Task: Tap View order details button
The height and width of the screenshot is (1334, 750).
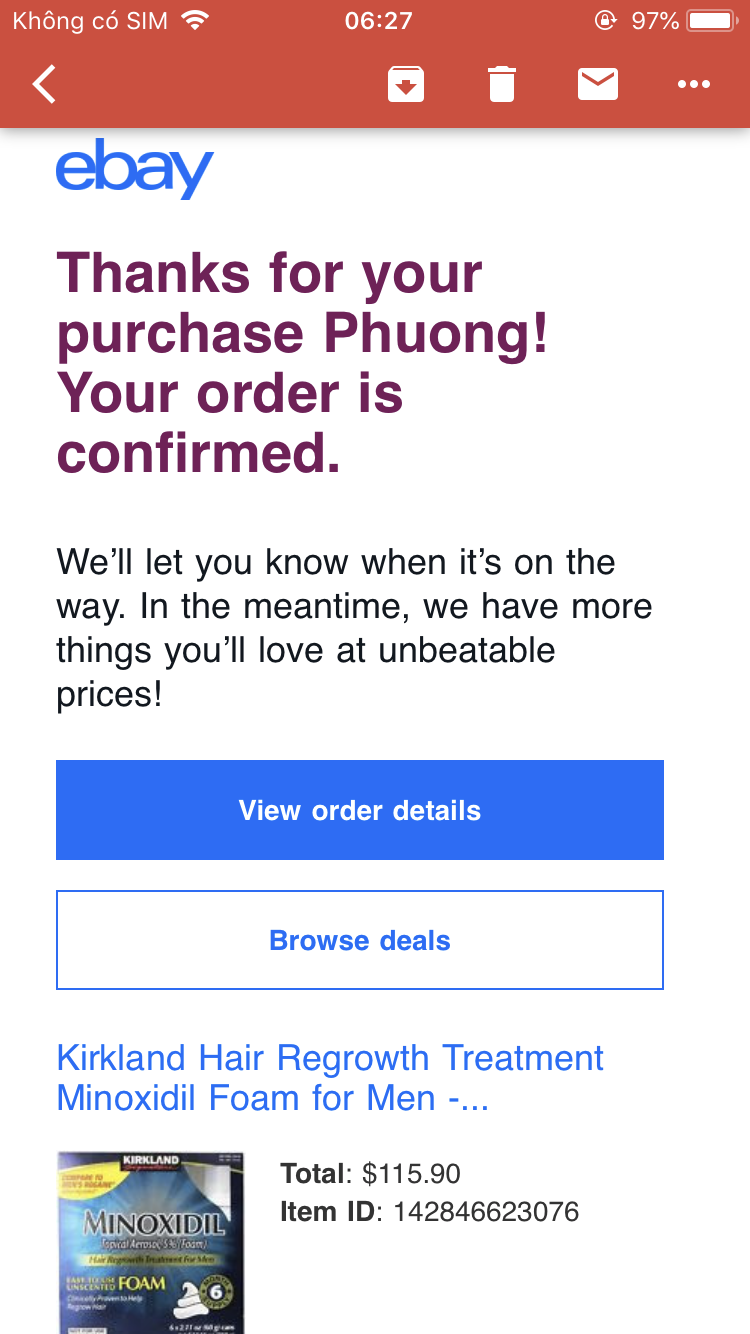Action: (x=360, y=810)
